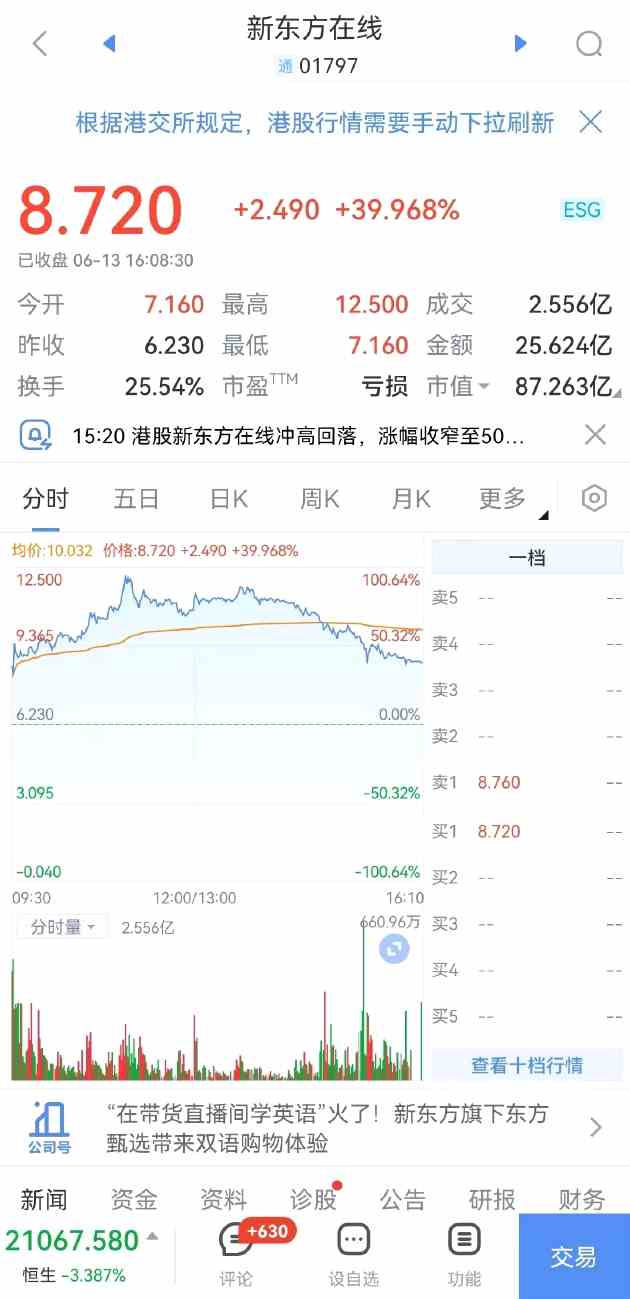Switch to the previous stock with left arrow
The image size is (630, 1299).
(x=109, y=43)
